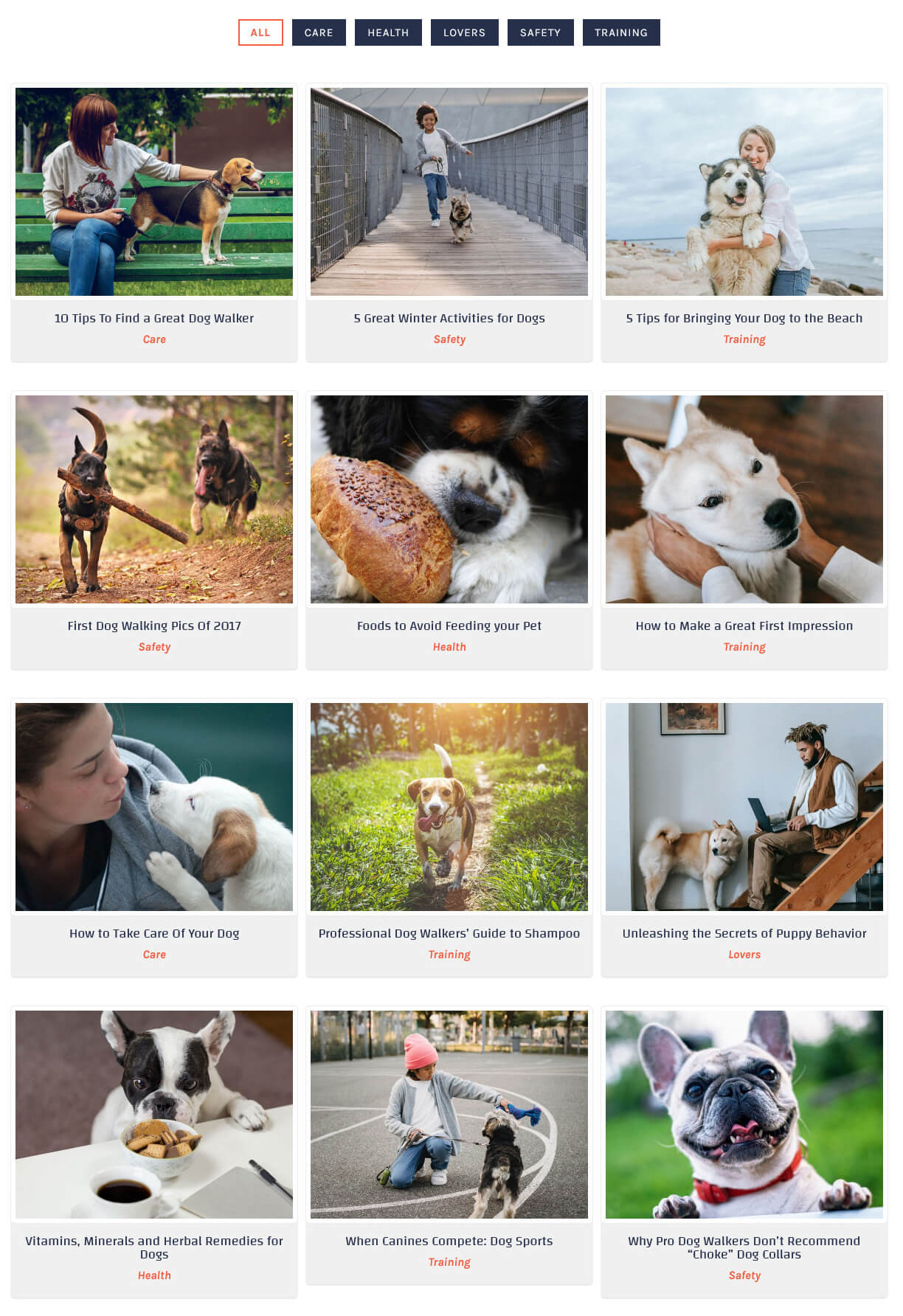Filter posts by Safety
The image size is (903, 1316).
(x=540, y=32)
